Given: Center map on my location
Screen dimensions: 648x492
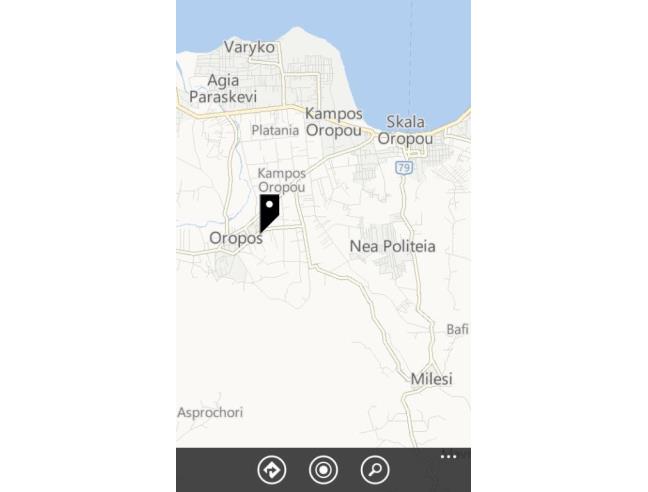Looking at the screenshot, I should (323, 470).
